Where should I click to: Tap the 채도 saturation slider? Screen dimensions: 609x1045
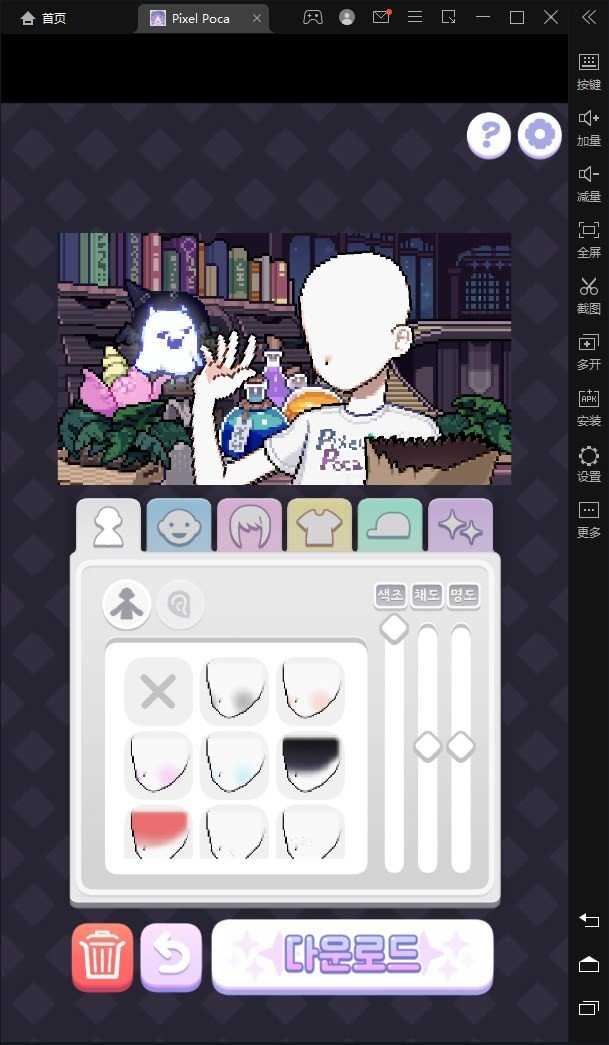(x=427, y=745)
